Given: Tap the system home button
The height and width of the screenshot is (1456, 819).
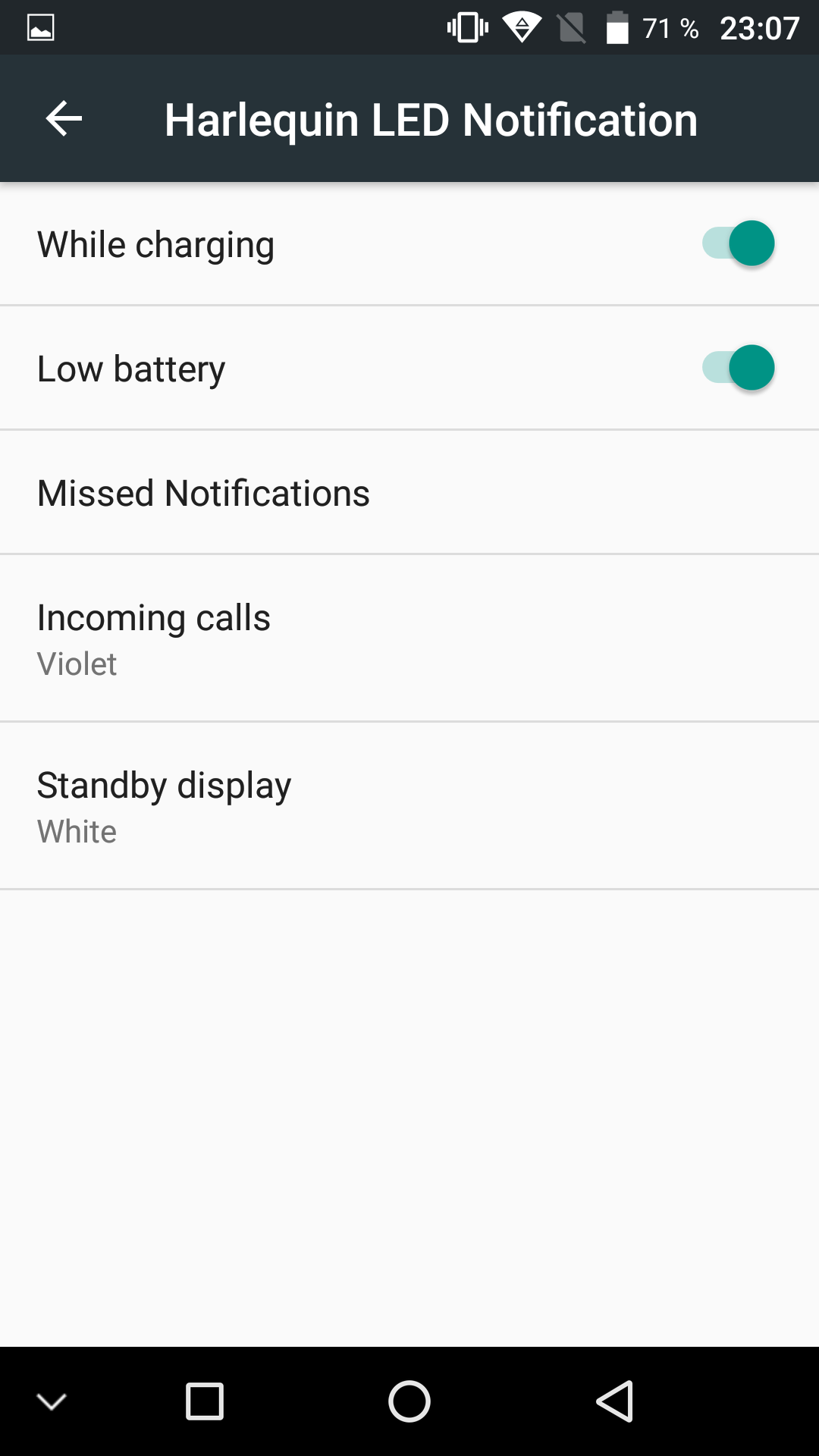Looking at the screenshot, I should [409, 1401].
